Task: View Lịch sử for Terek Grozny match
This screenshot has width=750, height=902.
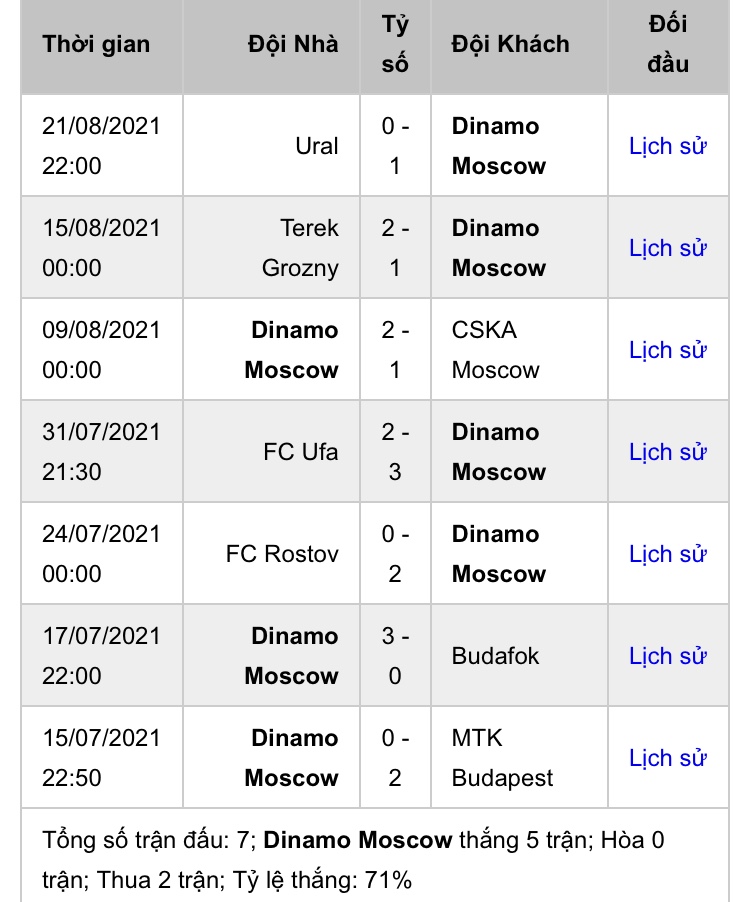Action: pyautogui.click(x=667, y=248)
